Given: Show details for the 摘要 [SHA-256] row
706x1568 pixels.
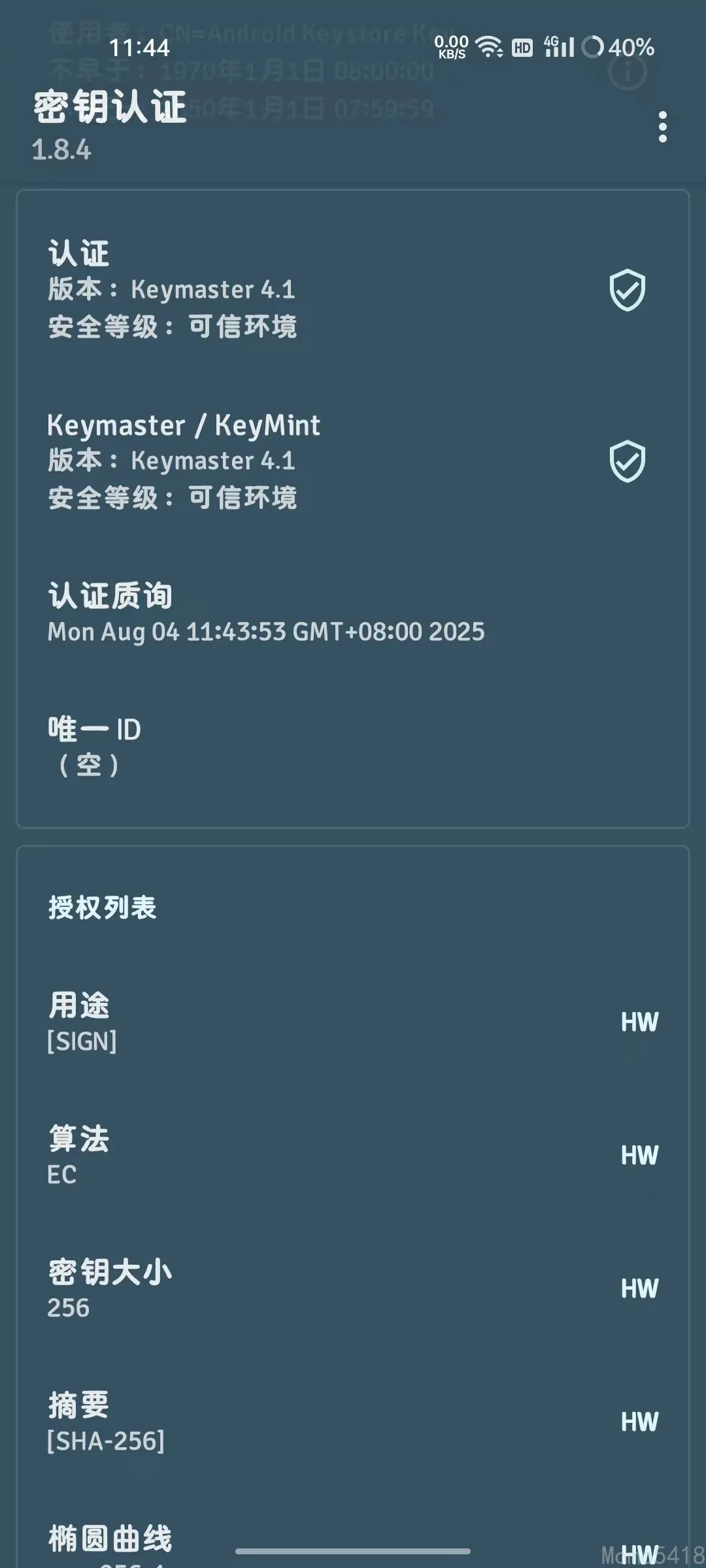Looking at the screenshot, I should click(x=353, y=1422).
